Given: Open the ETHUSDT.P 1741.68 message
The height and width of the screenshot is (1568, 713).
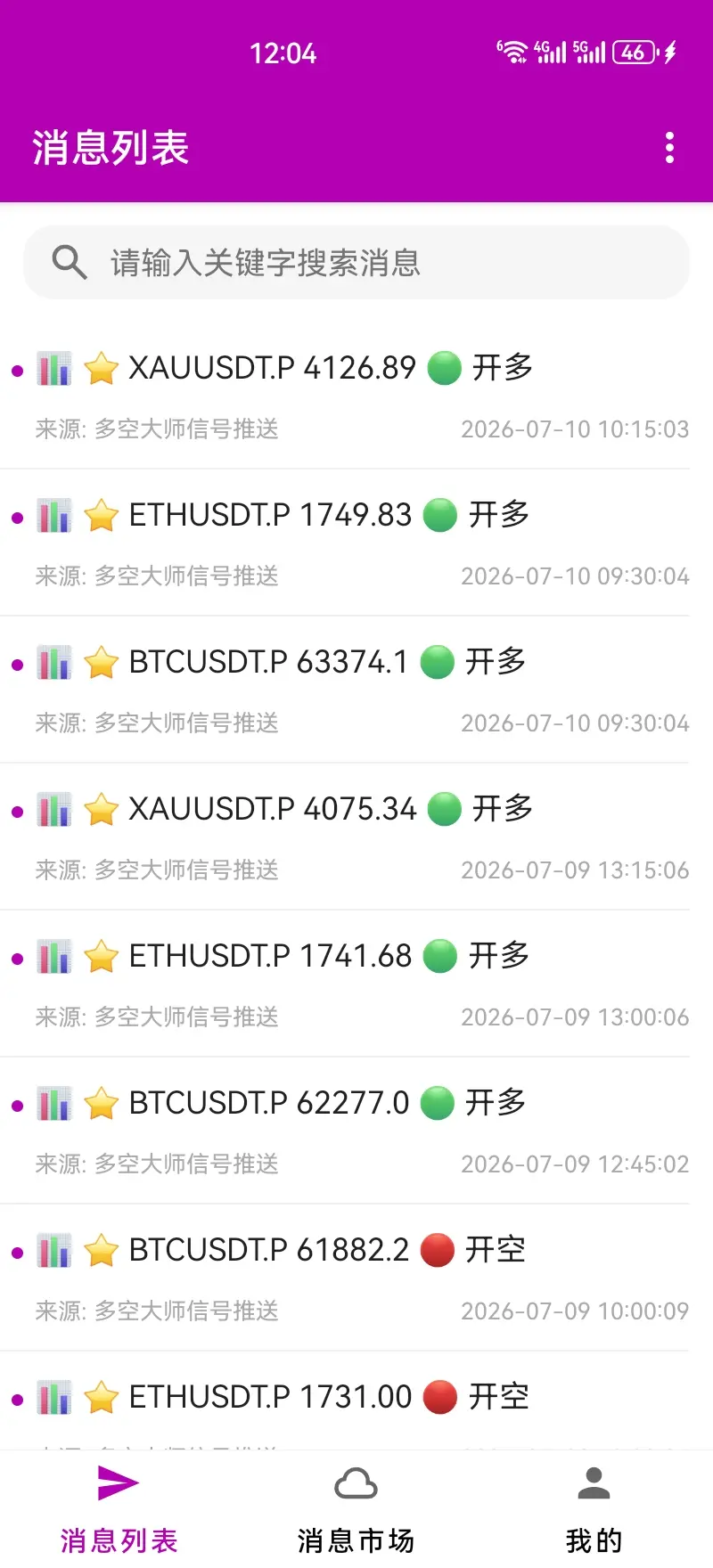Looking at the screenshot, I should [356, 984].
